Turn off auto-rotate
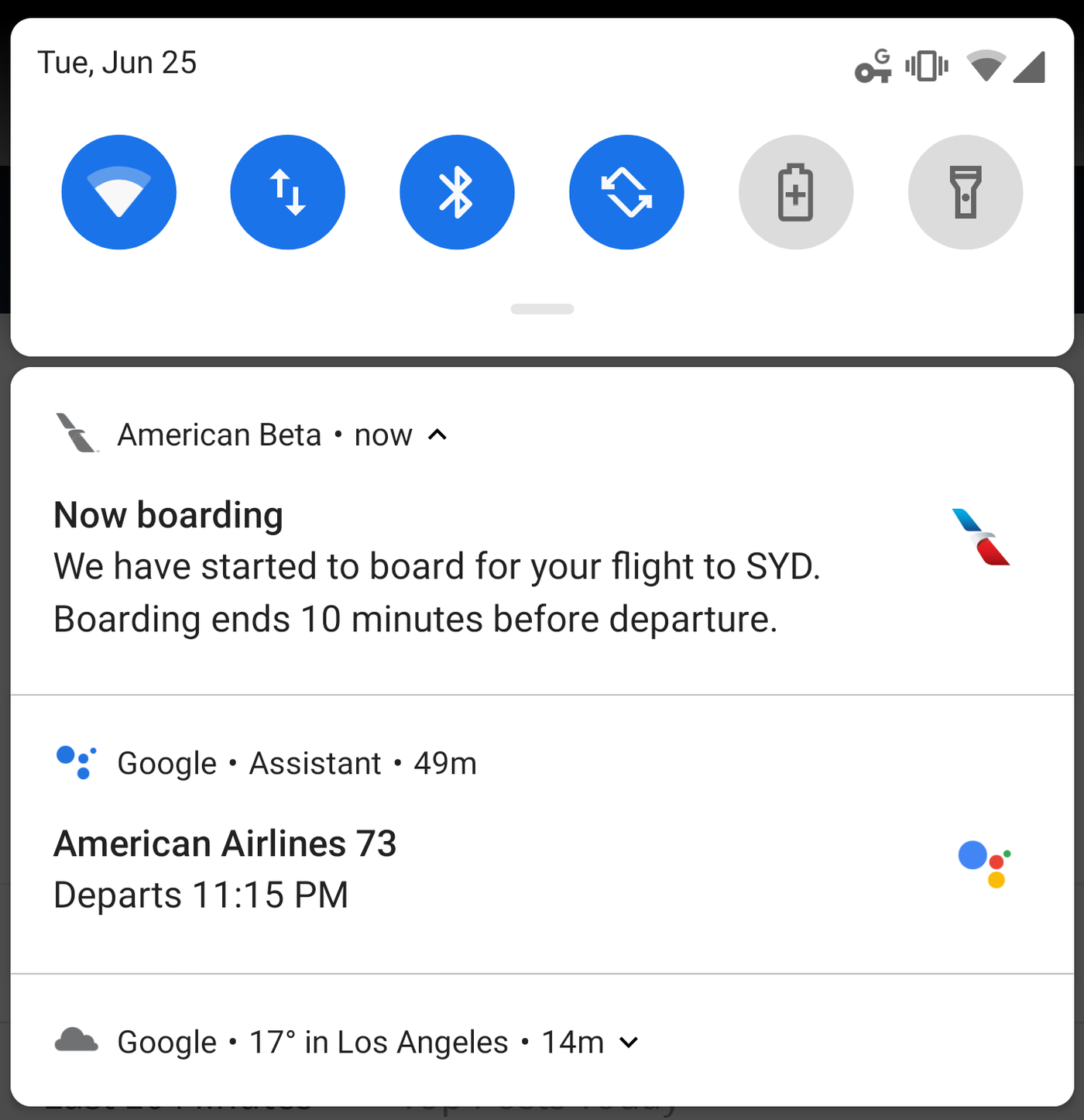The height and width of the screenshot is (1120, 1084). 626,191
